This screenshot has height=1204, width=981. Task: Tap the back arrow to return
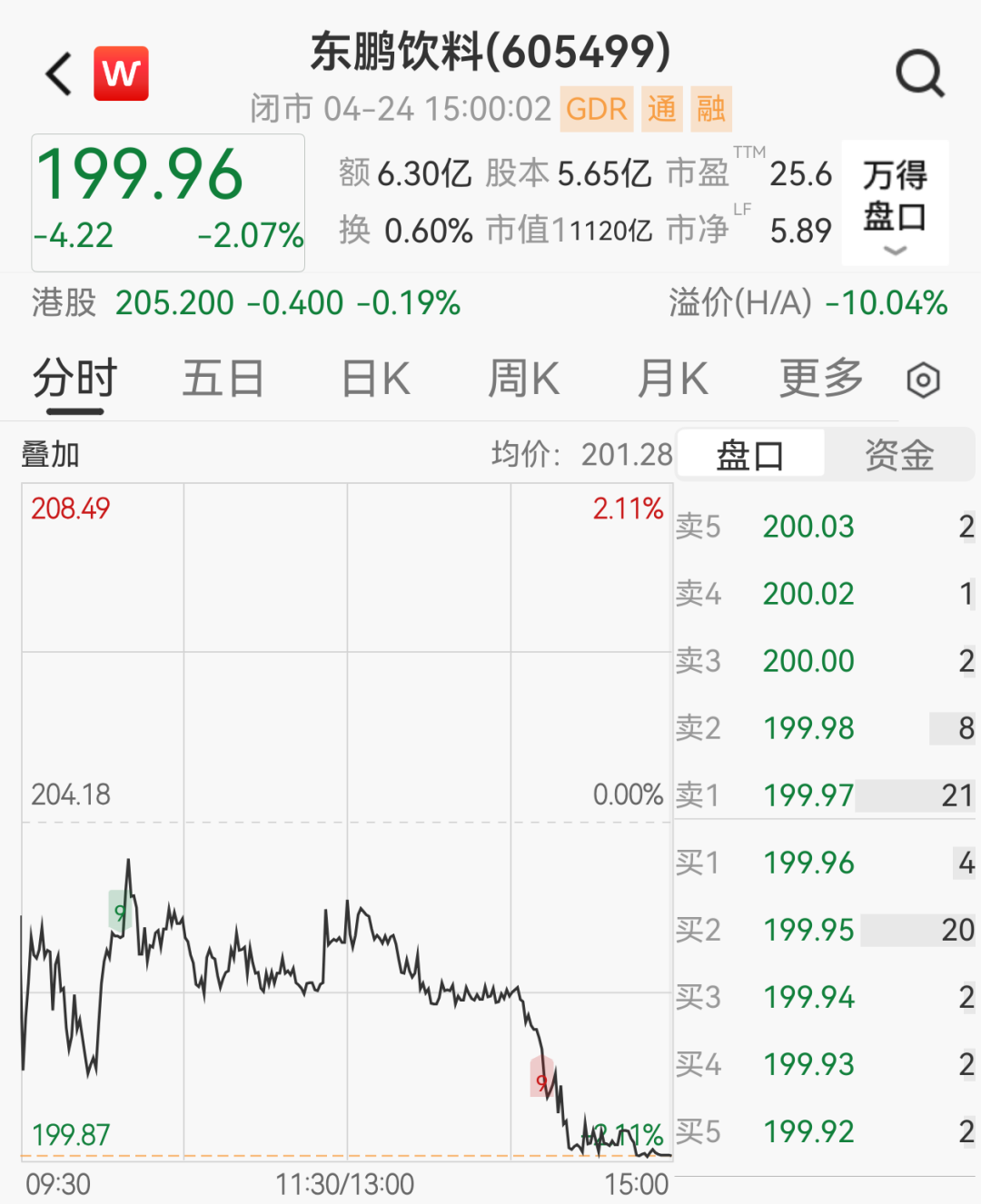tap(56, 74)
